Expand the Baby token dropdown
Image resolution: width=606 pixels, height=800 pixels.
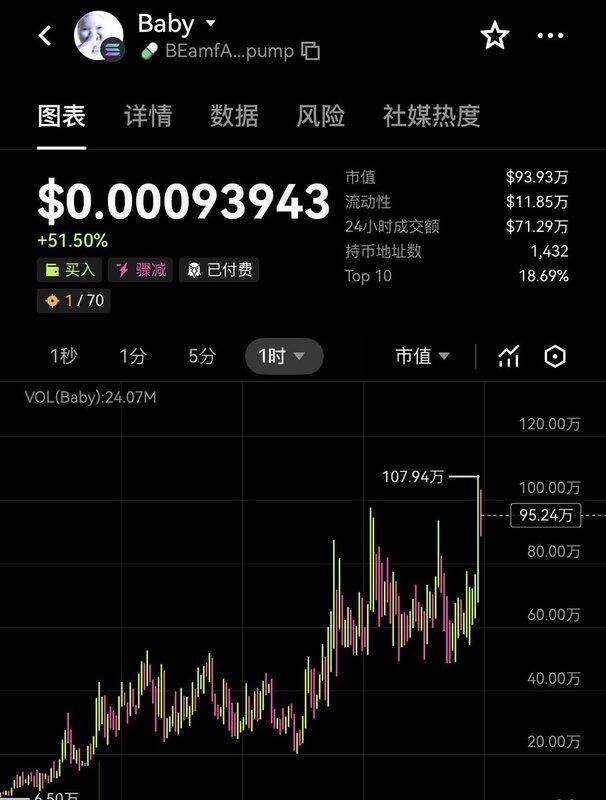(x=210, y=23)
